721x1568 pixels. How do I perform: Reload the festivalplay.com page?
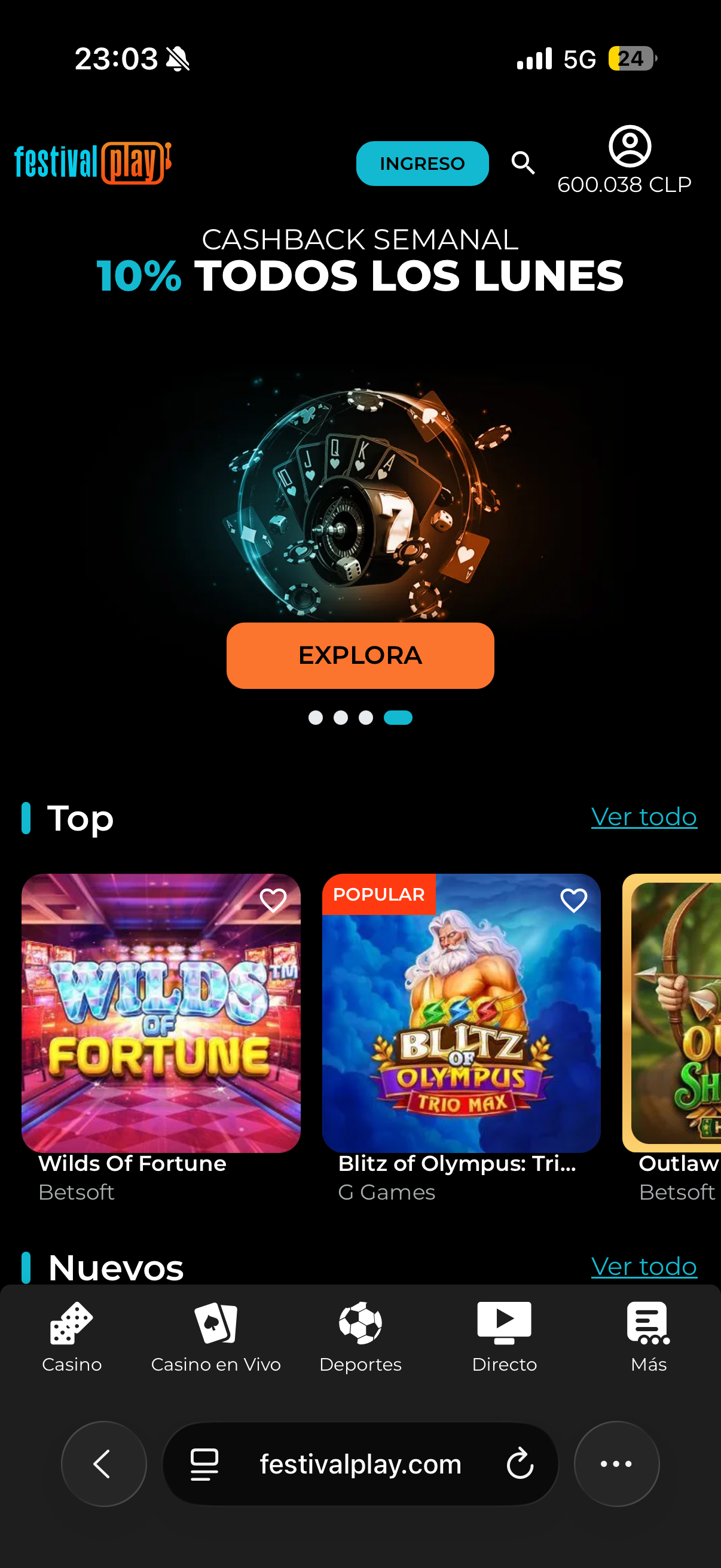click(520, 1463)
